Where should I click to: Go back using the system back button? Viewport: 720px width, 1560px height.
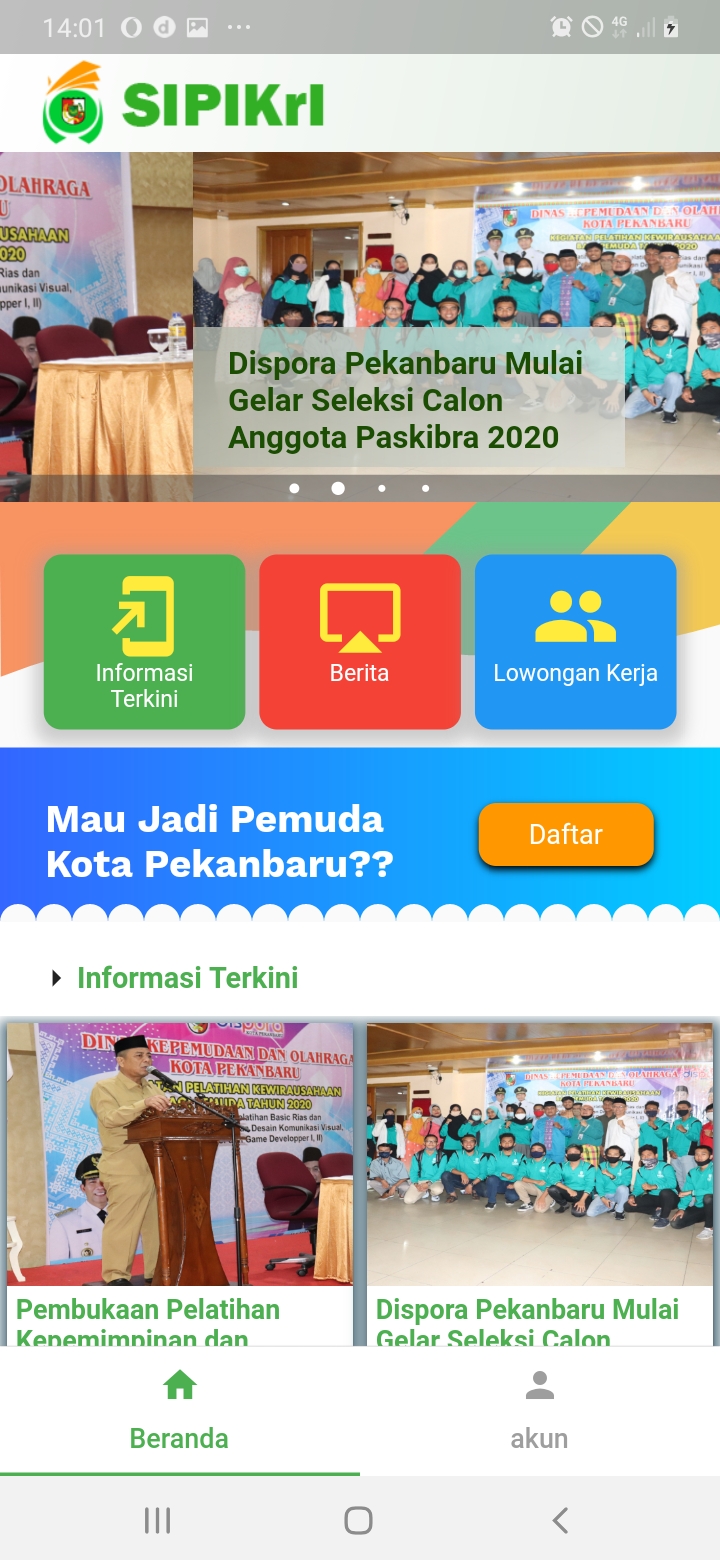point(560,1521)
